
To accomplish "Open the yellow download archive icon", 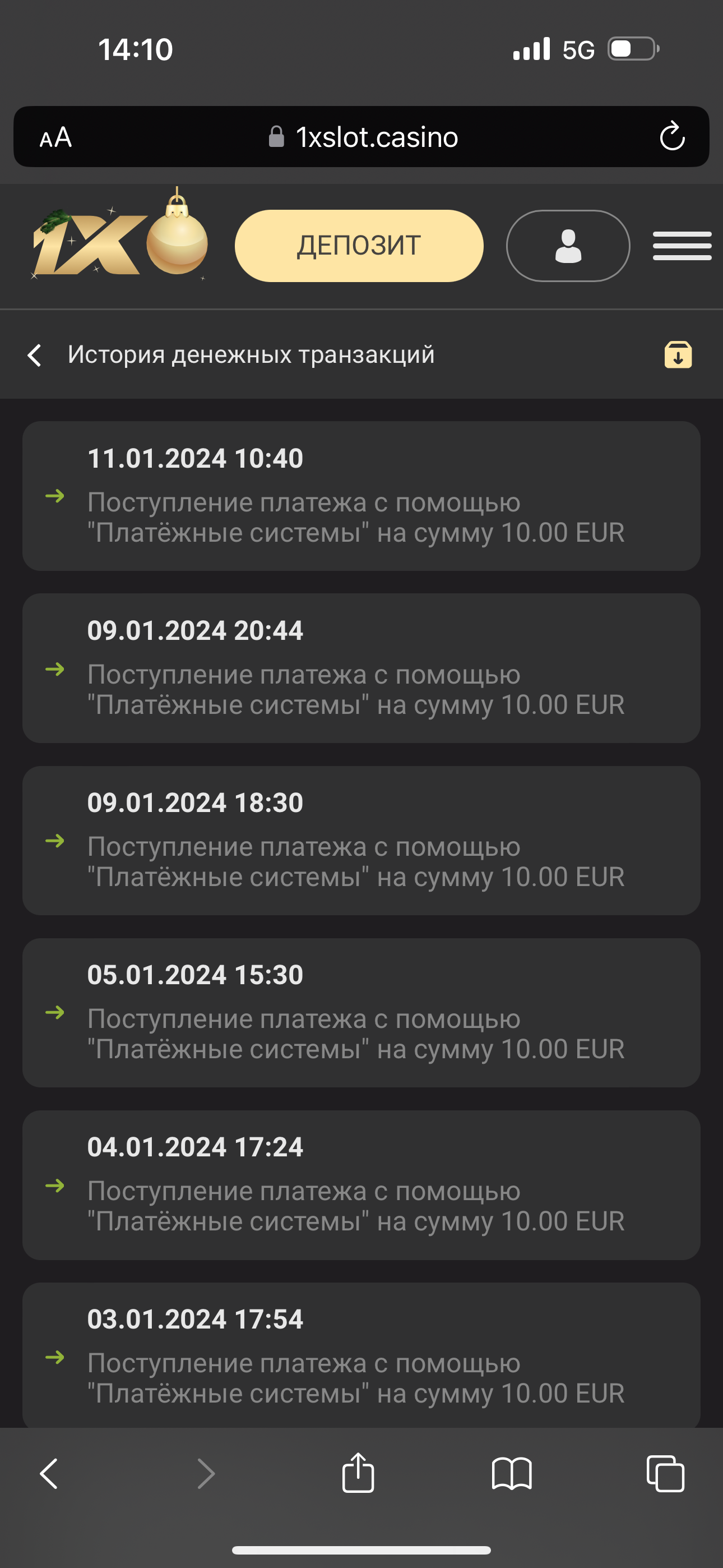I will 678,355.
